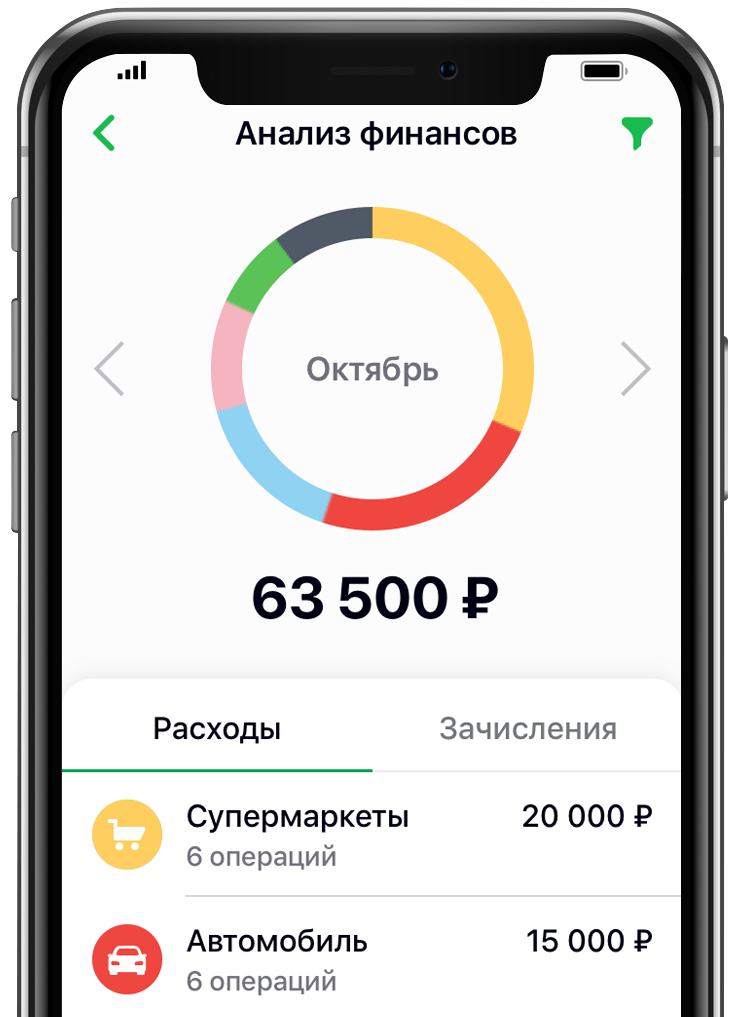Go back from Анализ финансов

point(104,133)
